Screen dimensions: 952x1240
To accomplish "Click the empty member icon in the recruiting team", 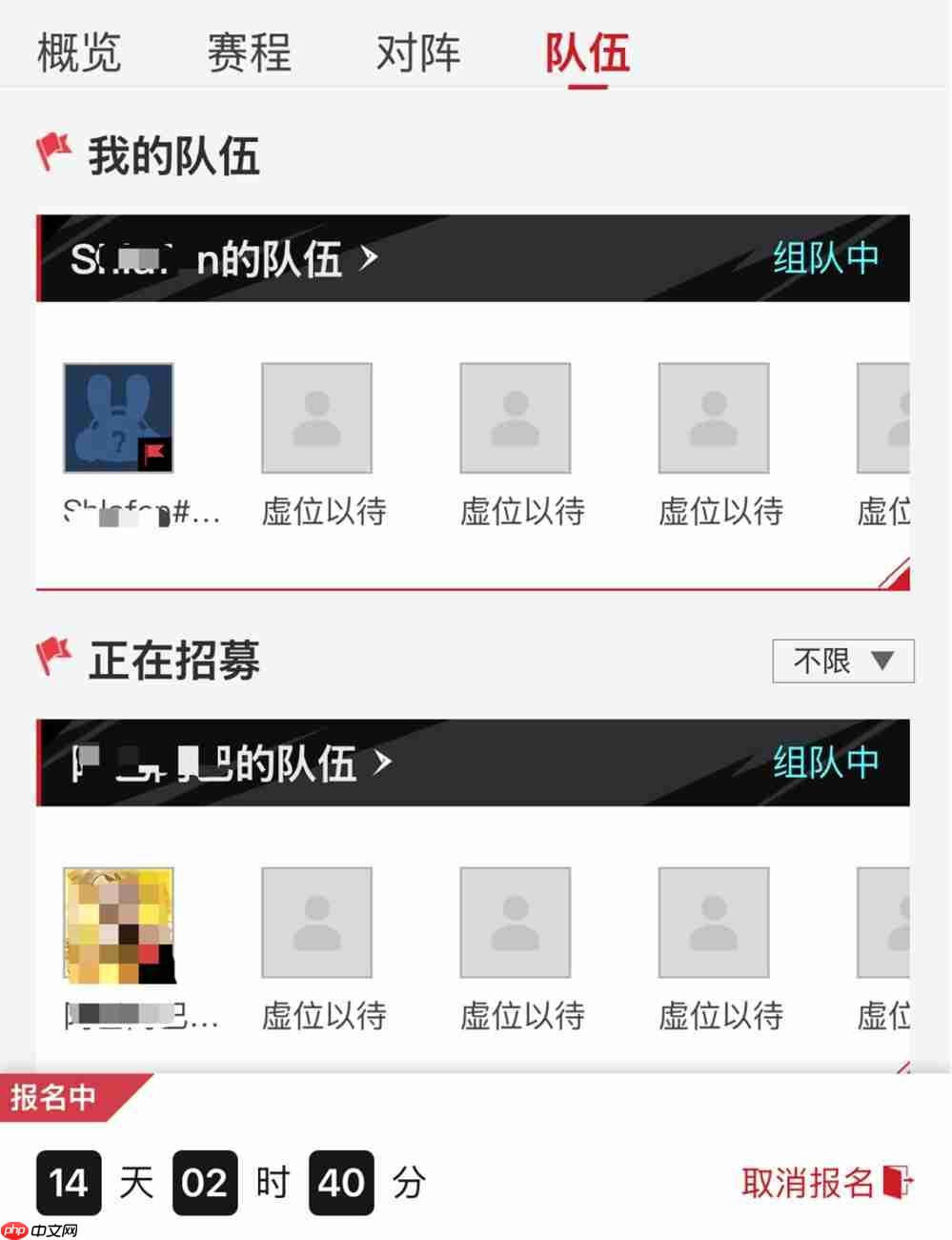I will [x=316, y=923].
